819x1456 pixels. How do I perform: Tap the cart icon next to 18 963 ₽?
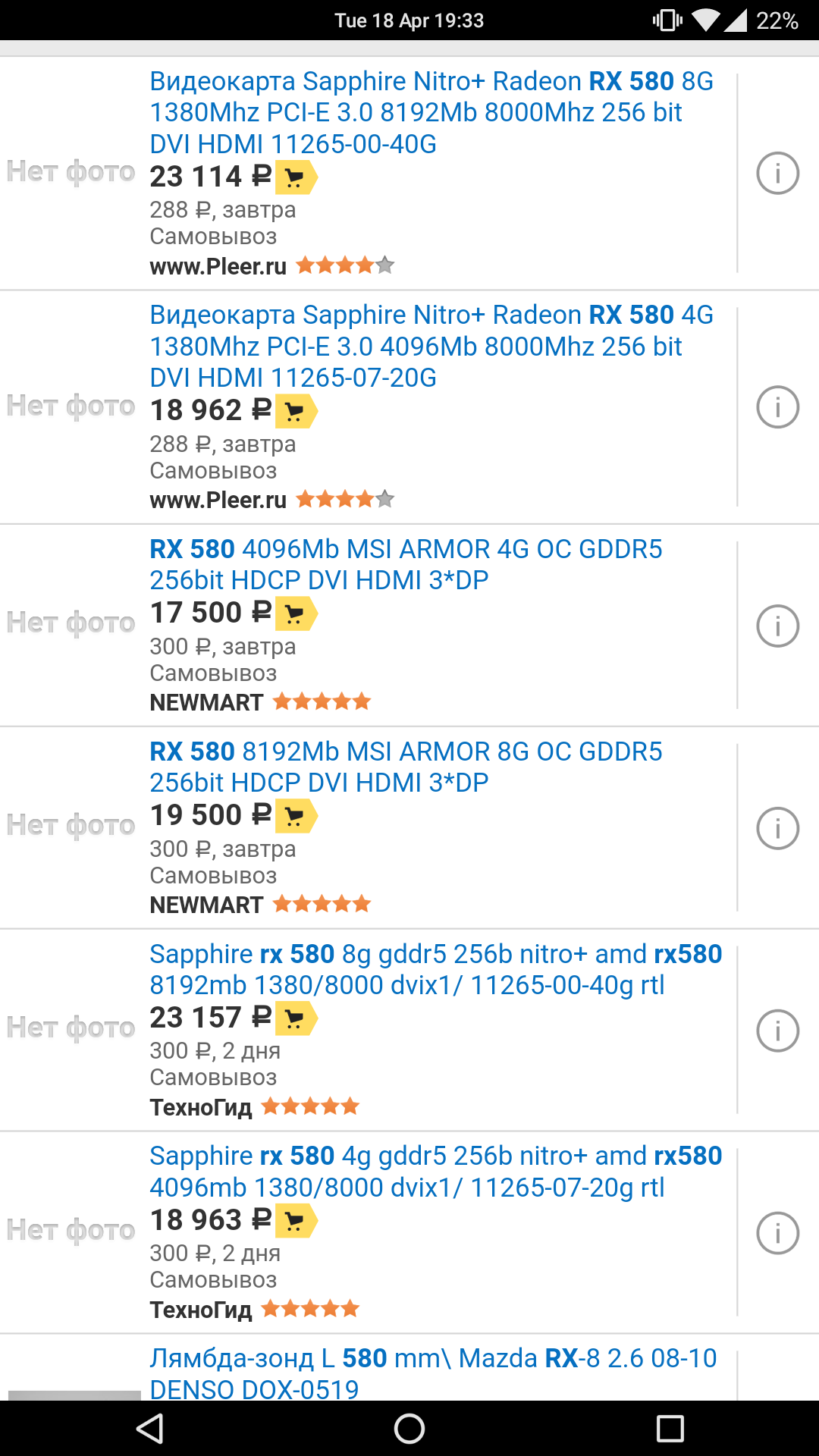(296, 1222)
